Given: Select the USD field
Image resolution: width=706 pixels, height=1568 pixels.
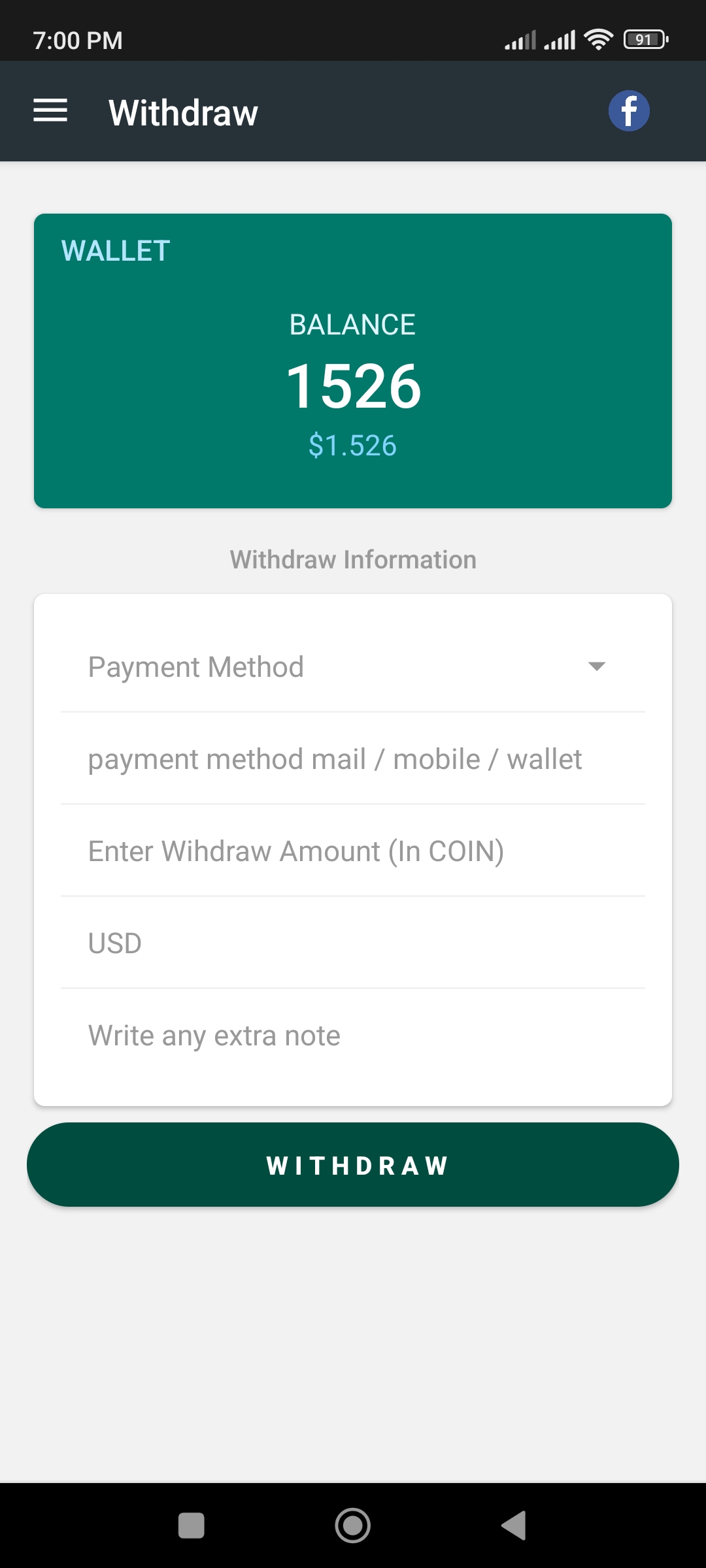Looking at the screenshot, I should [x=353, y=943].
